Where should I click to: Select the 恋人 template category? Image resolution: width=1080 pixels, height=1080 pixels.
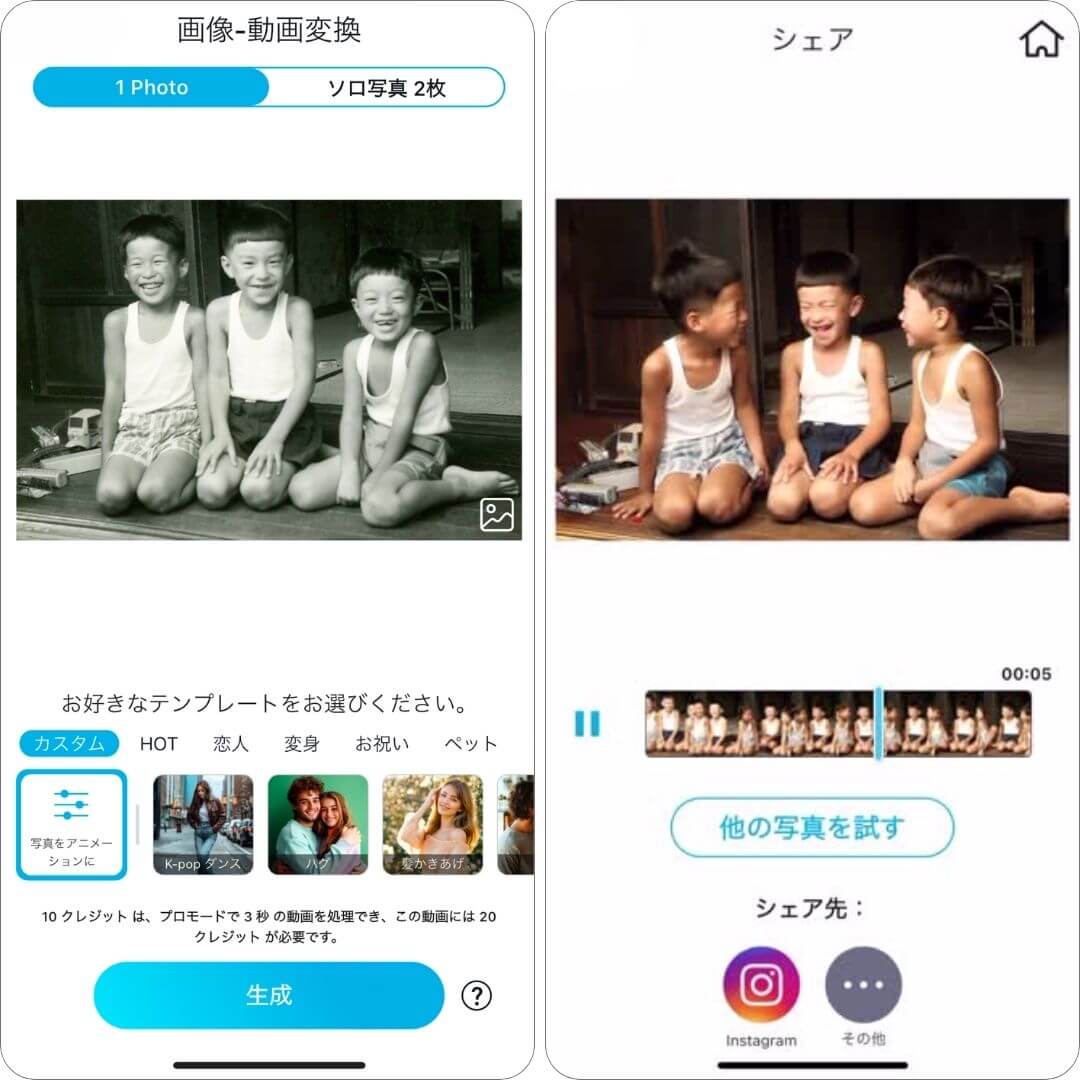pyautogui.click(x=231, y=744)
